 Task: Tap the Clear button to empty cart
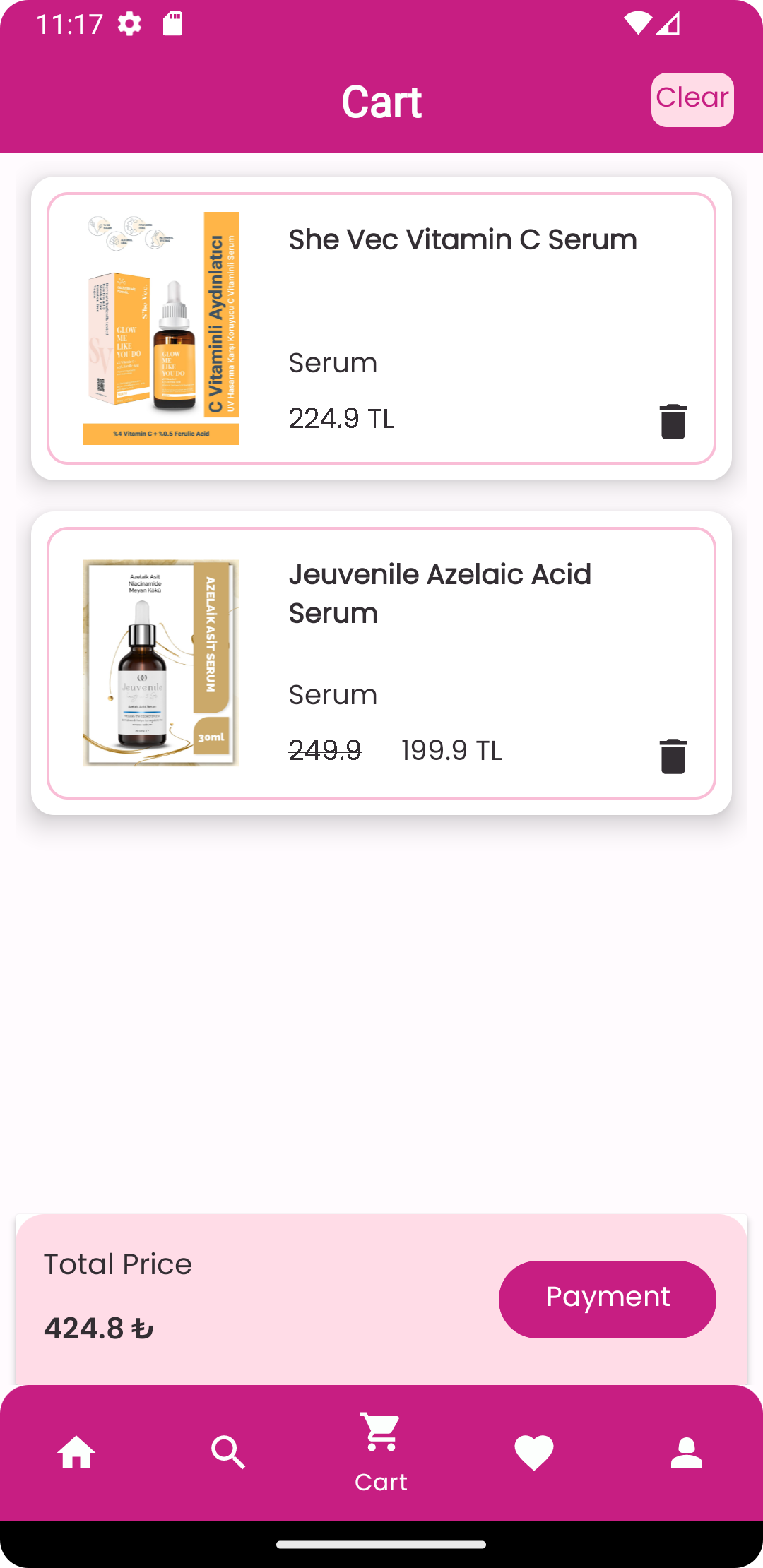pos(692,99)
